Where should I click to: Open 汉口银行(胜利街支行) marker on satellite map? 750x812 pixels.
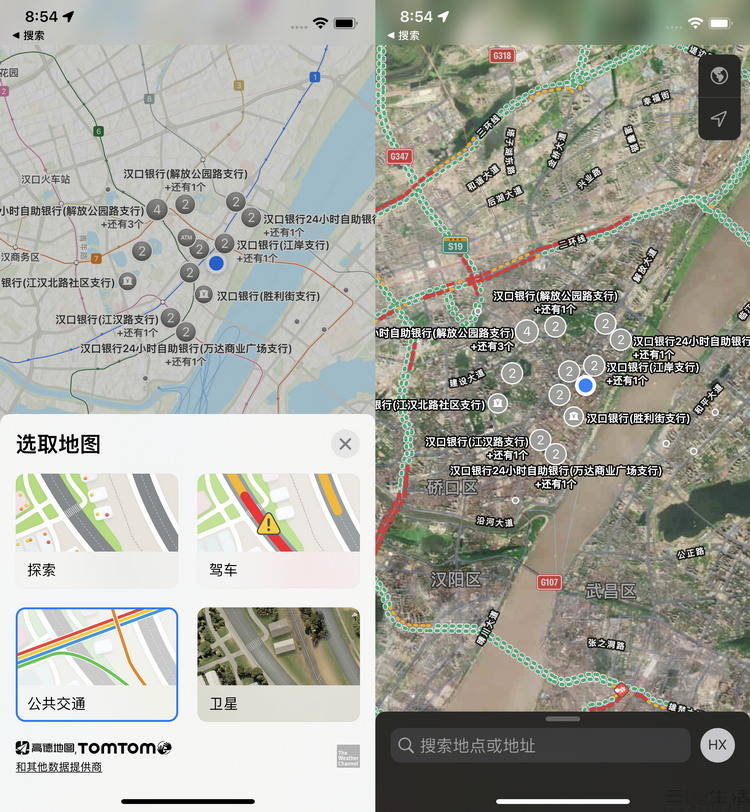pos(574,417)
